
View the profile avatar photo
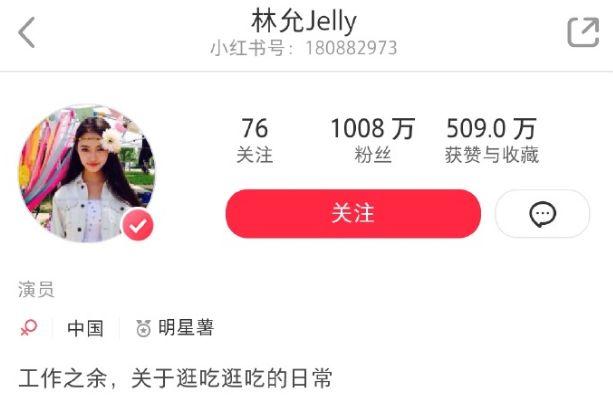[x=86, y=173]
